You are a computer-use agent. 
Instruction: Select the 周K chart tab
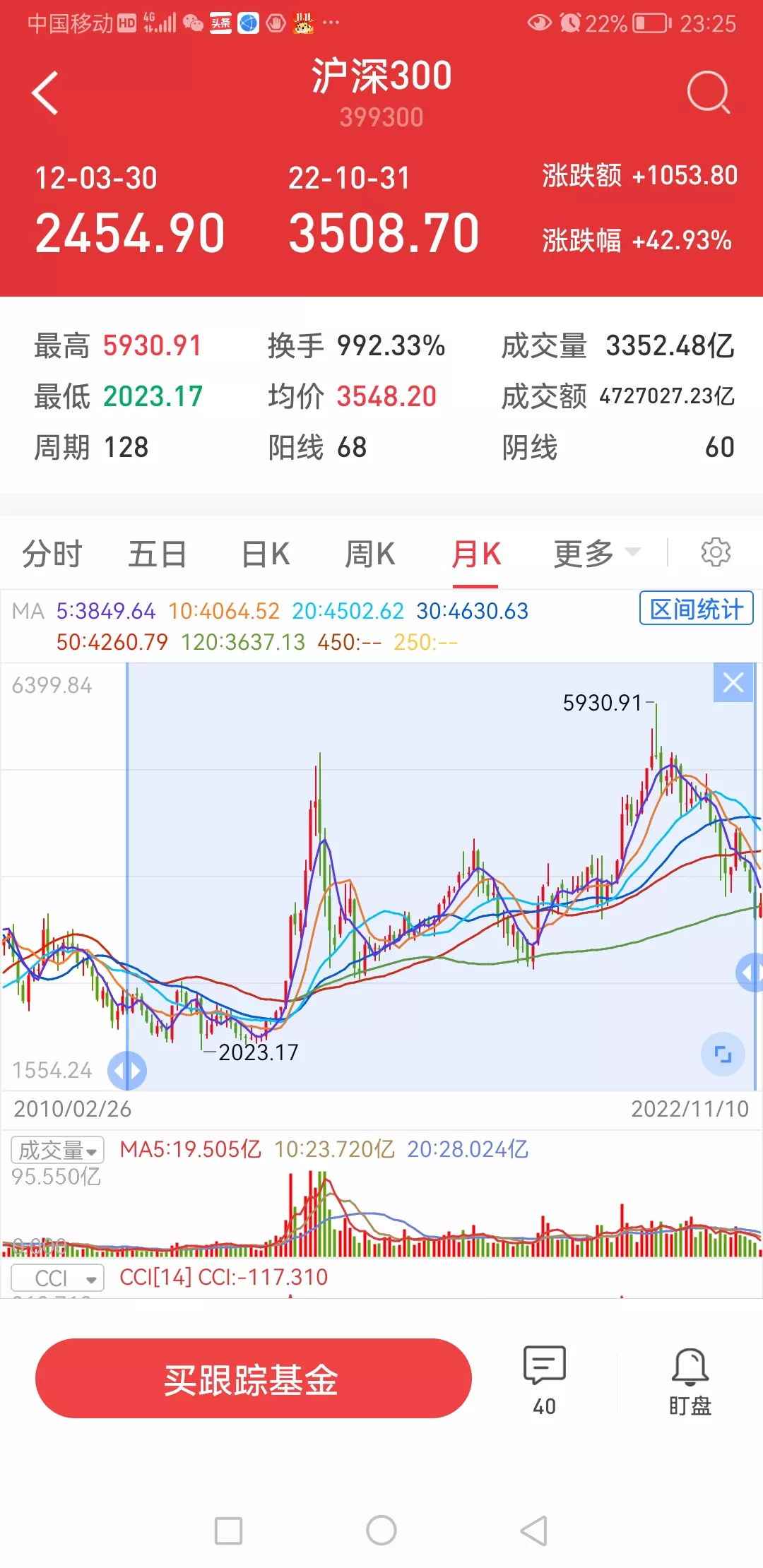(x=369, y=554)
